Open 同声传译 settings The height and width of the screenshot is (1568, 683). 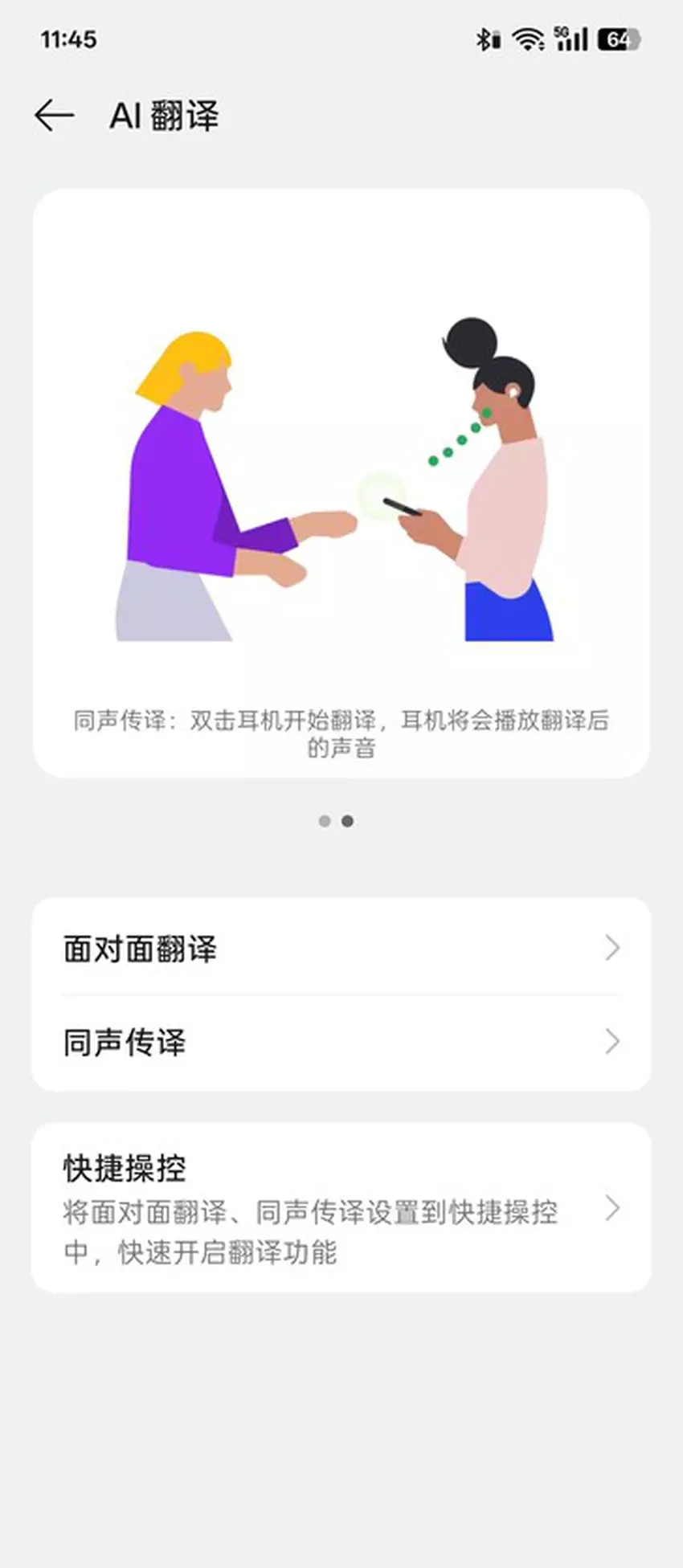[341, 1042]
